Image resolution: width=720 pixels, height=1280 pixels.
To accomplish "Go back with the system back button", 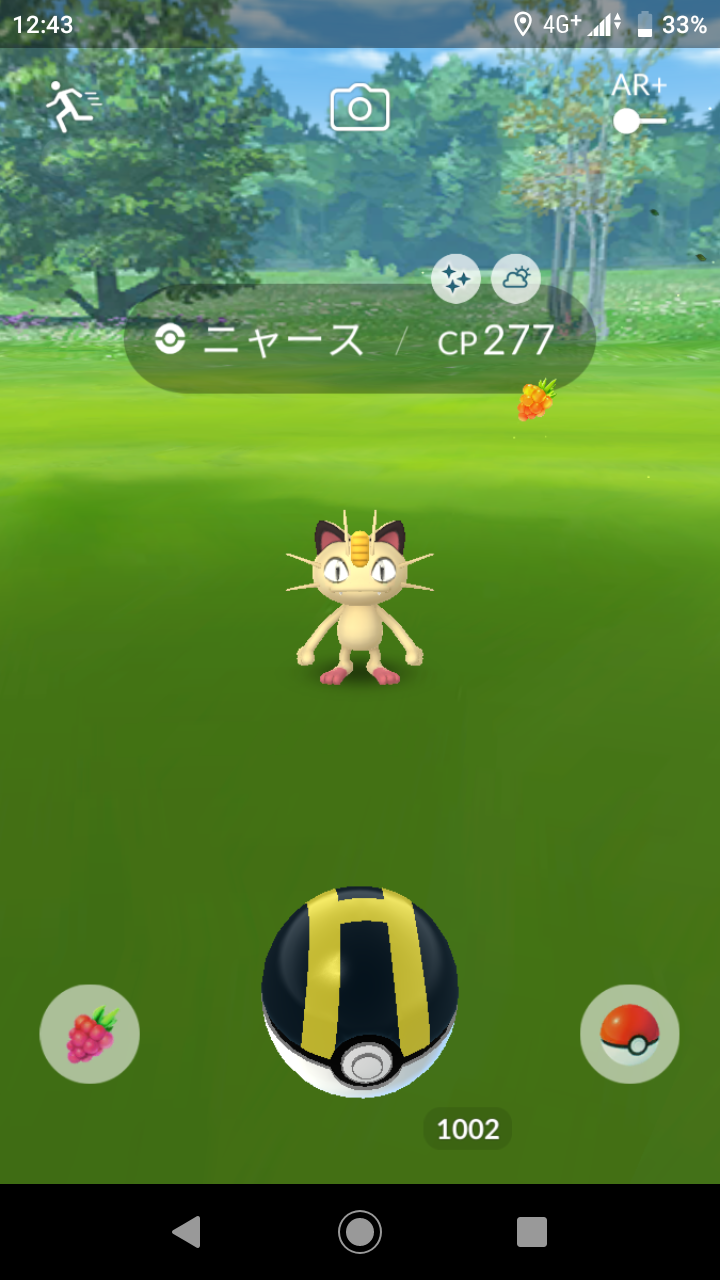I will click(x=186, y=1231).
